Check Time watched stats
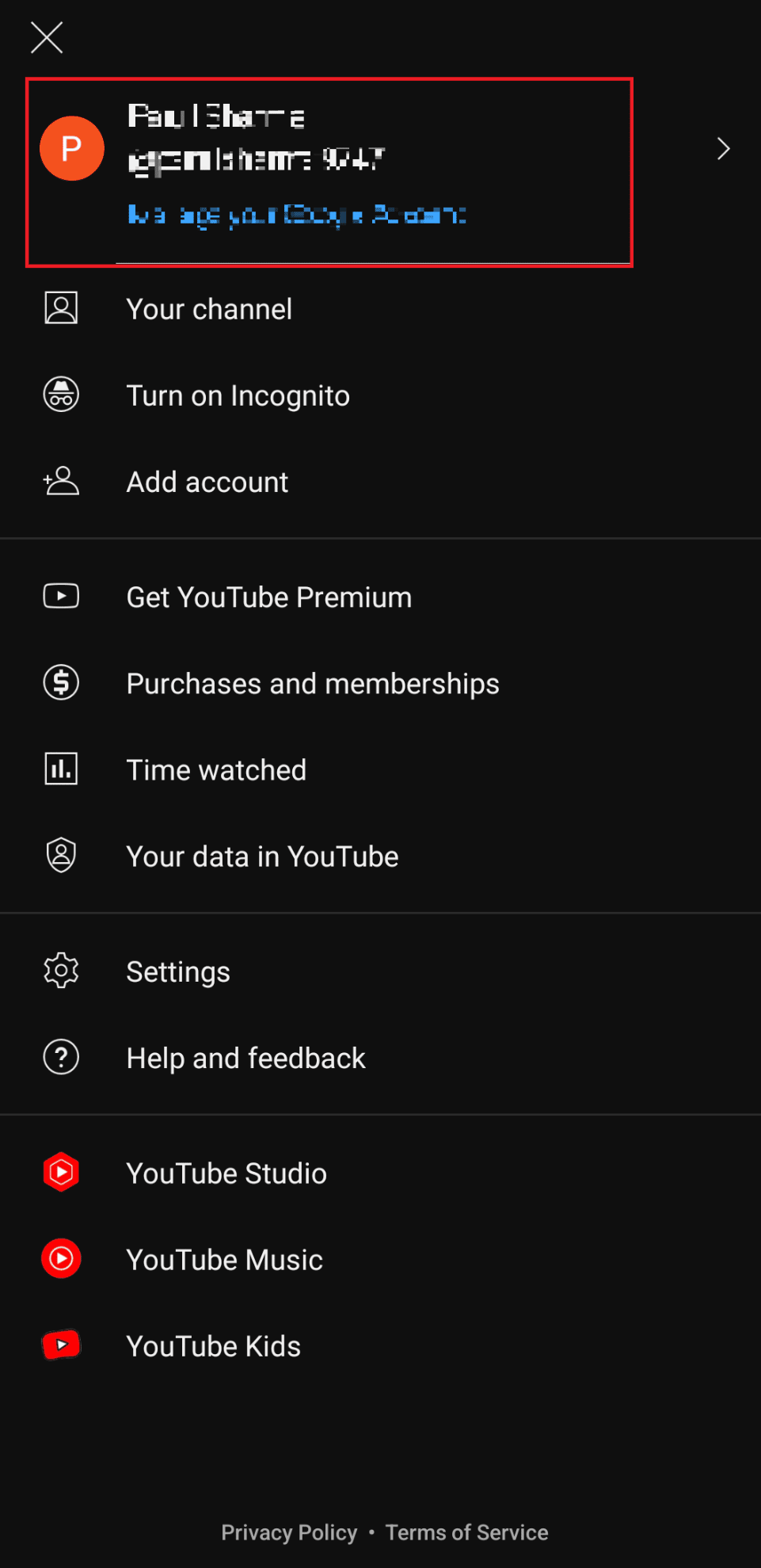This screenshot has width=761, height=1568. [x=216, y=770]
